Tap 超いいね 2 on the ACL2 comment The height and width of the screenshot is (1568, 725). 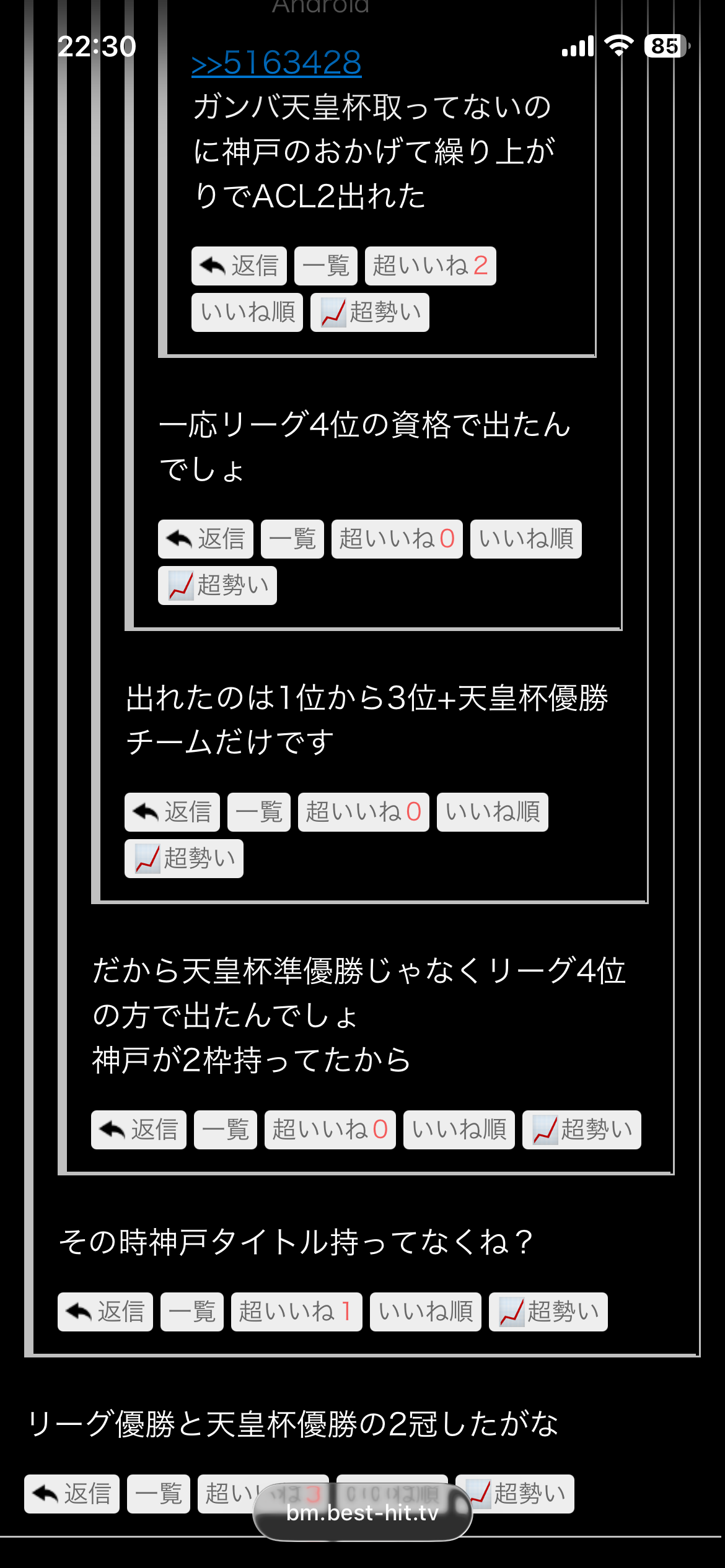pyautogui.click(x=431, y=266)
